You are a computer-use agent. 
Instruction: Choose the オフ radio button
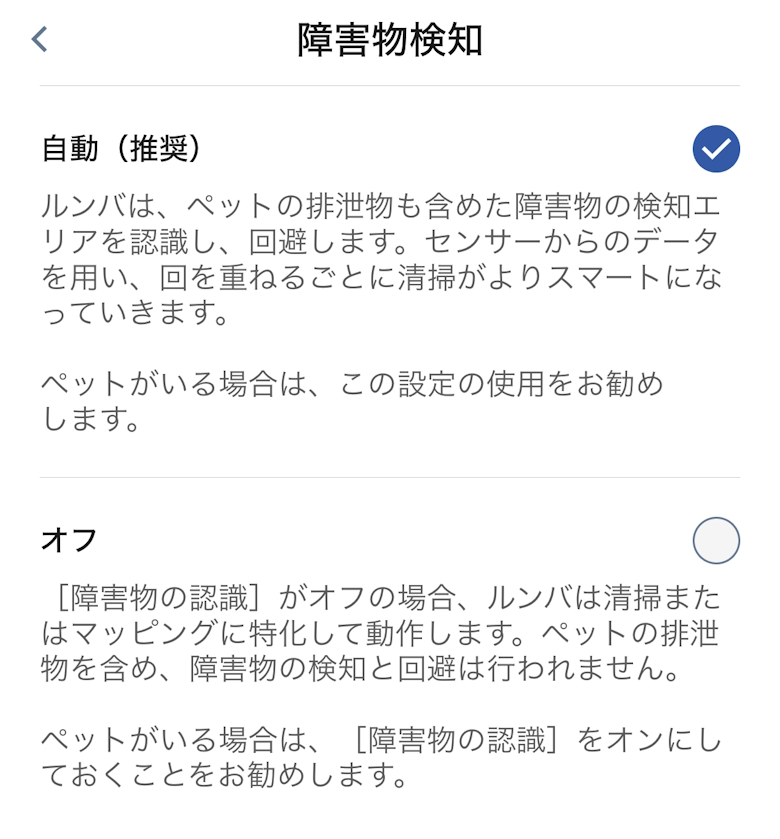tap(716, 541)
